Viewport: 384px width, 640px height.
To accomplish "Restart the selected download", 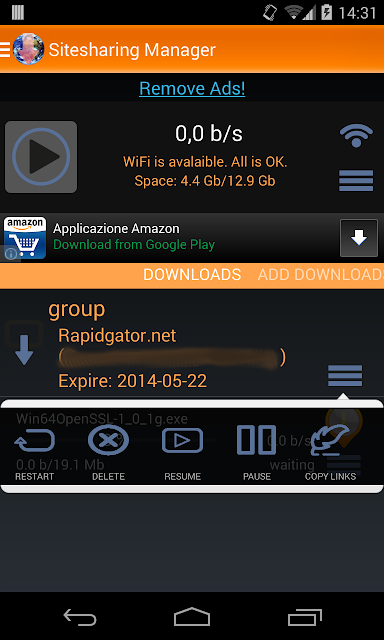I will 34,453.
